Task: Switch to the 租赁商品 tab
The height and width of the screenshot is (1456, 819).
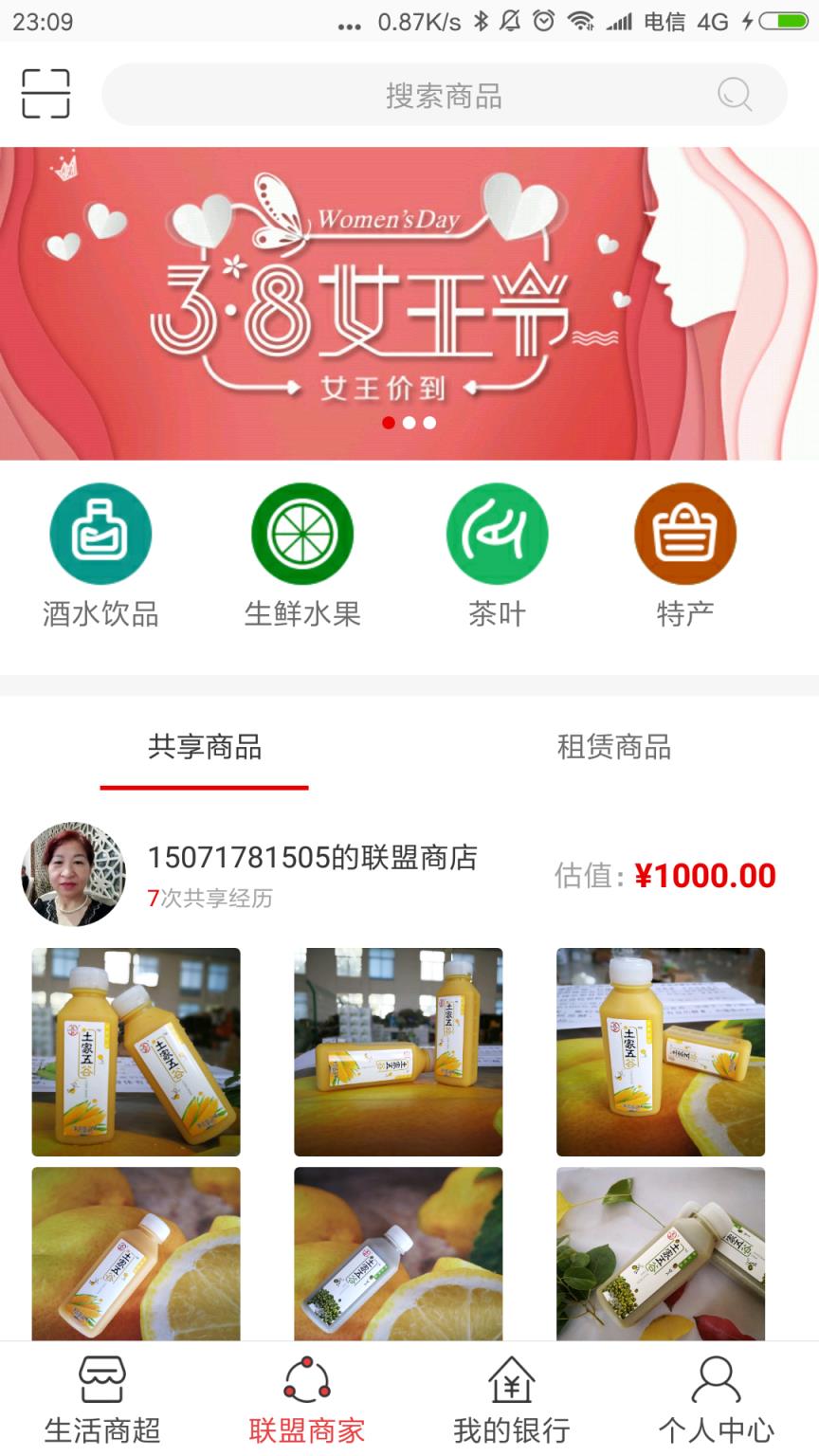Action: click(613, 748)
